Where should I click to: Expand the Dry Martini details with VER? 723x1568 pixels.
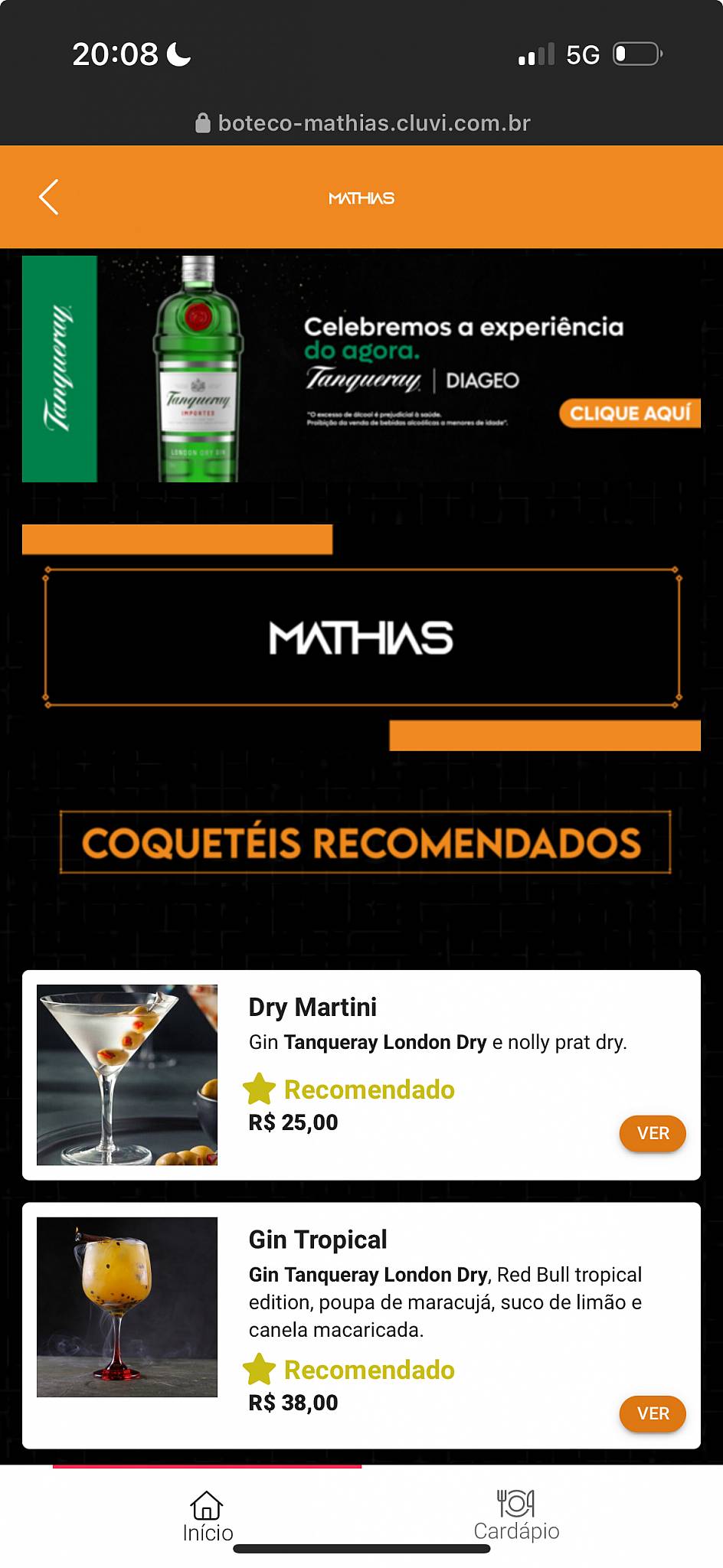pos(652,1133)
